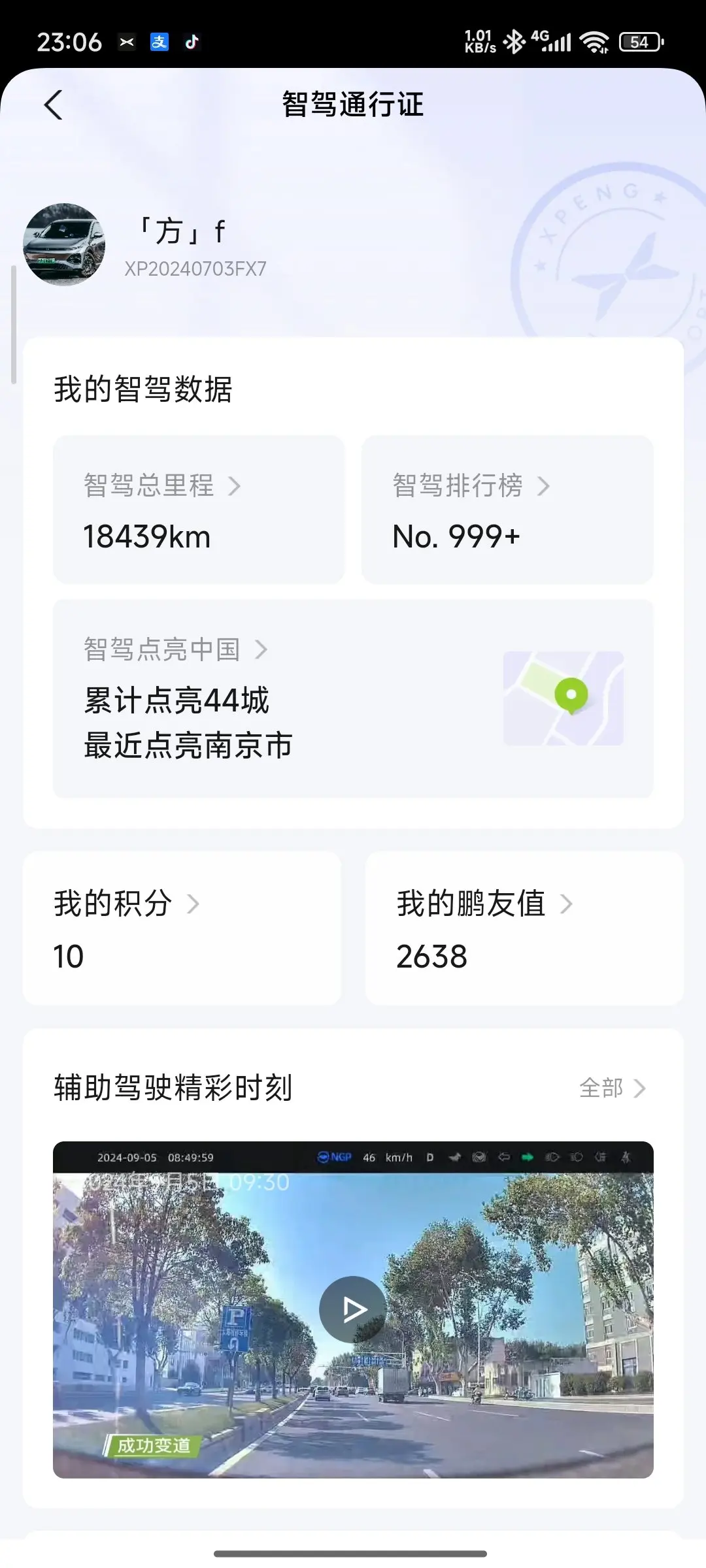View 我的积分 points

182,928
